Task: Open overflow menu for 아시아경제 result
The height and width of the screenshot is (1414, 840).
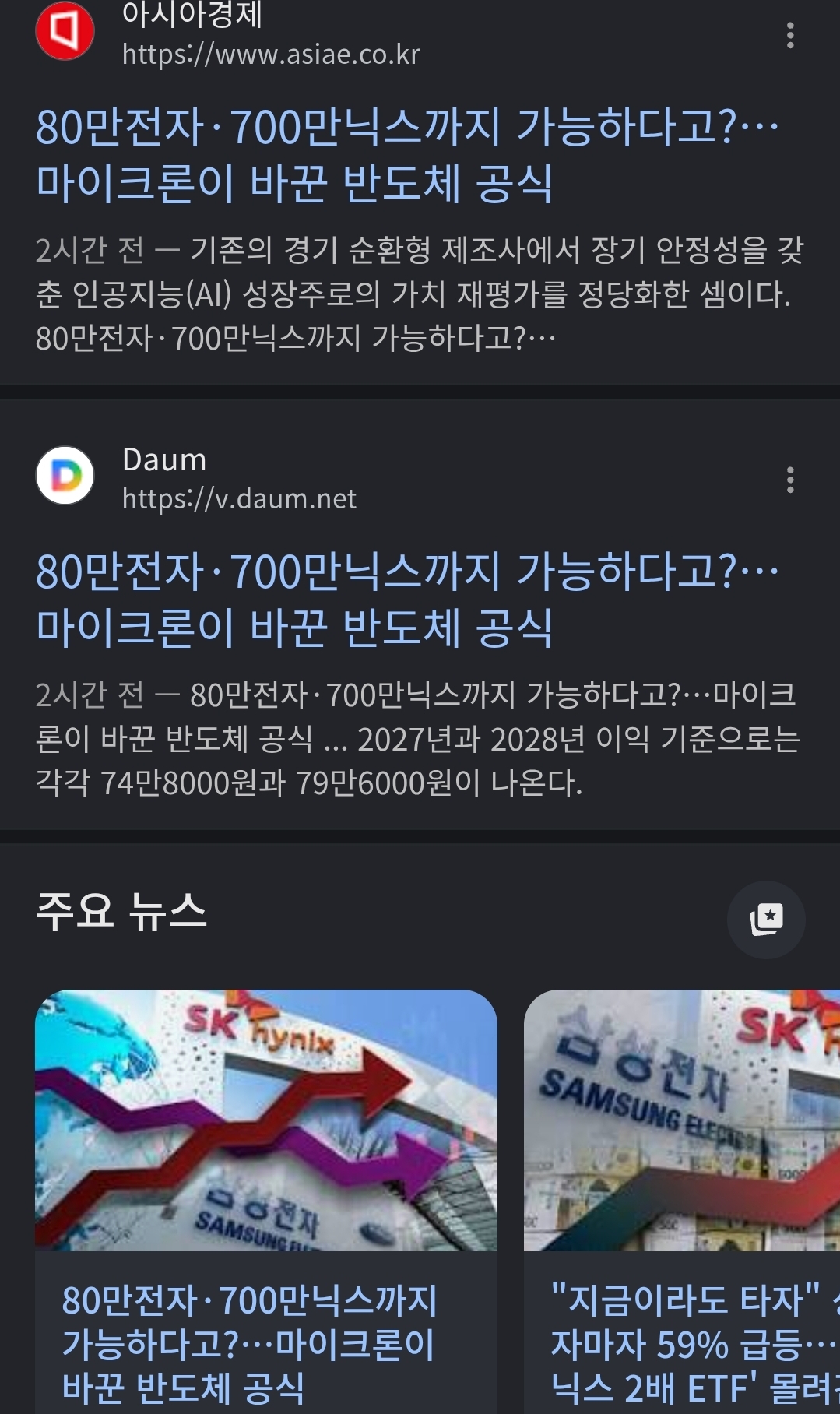Action: point(790,35)
